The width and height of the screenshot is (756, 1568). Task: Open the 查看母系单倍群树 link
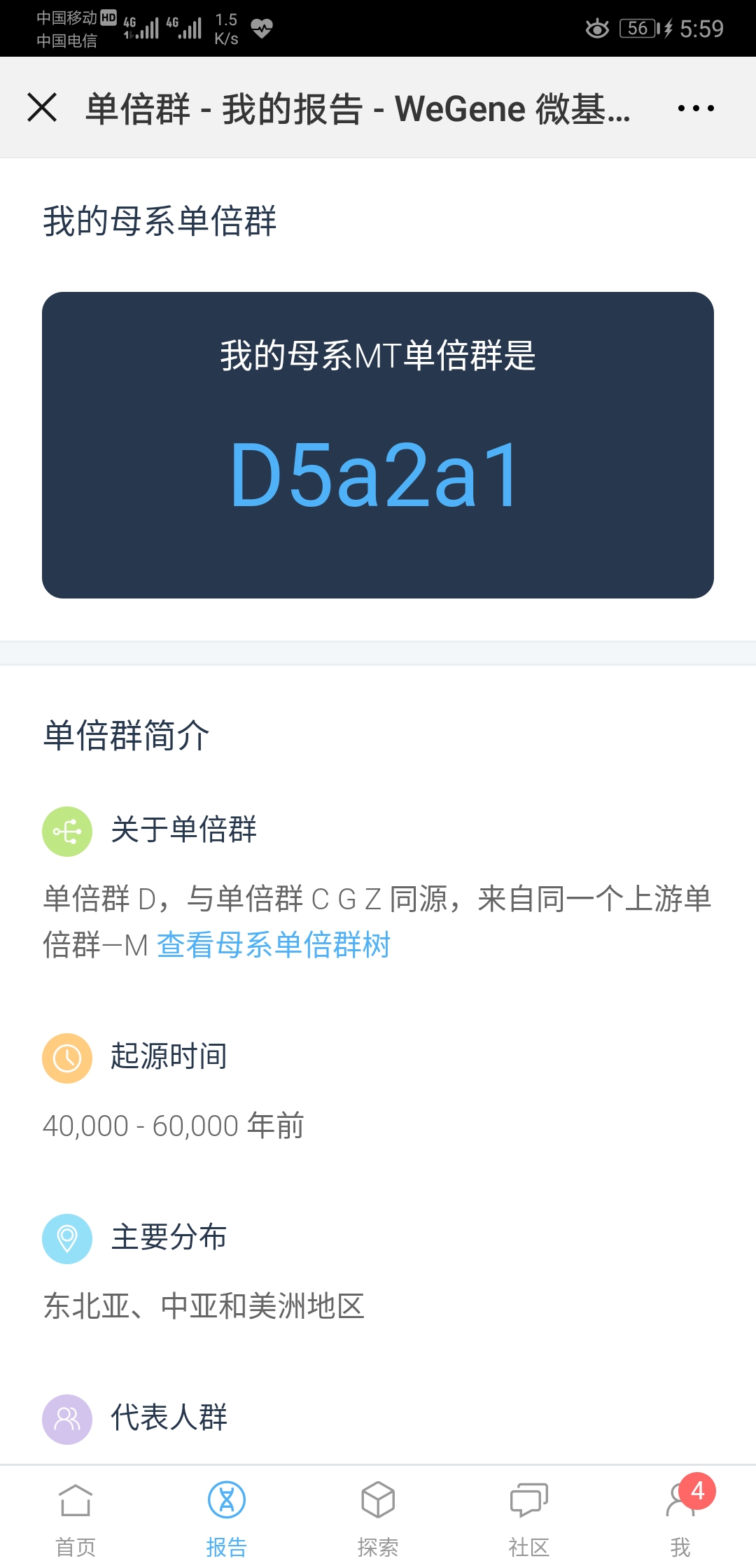pyautogui.click(x=273, y=945)
